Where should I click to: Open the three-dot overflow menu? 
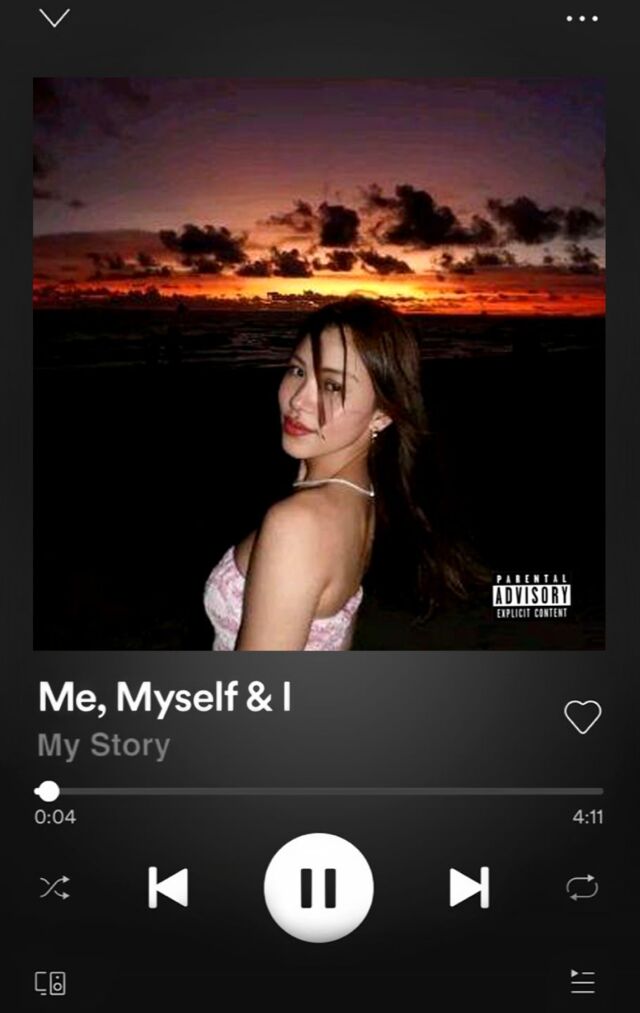[582, 18]
